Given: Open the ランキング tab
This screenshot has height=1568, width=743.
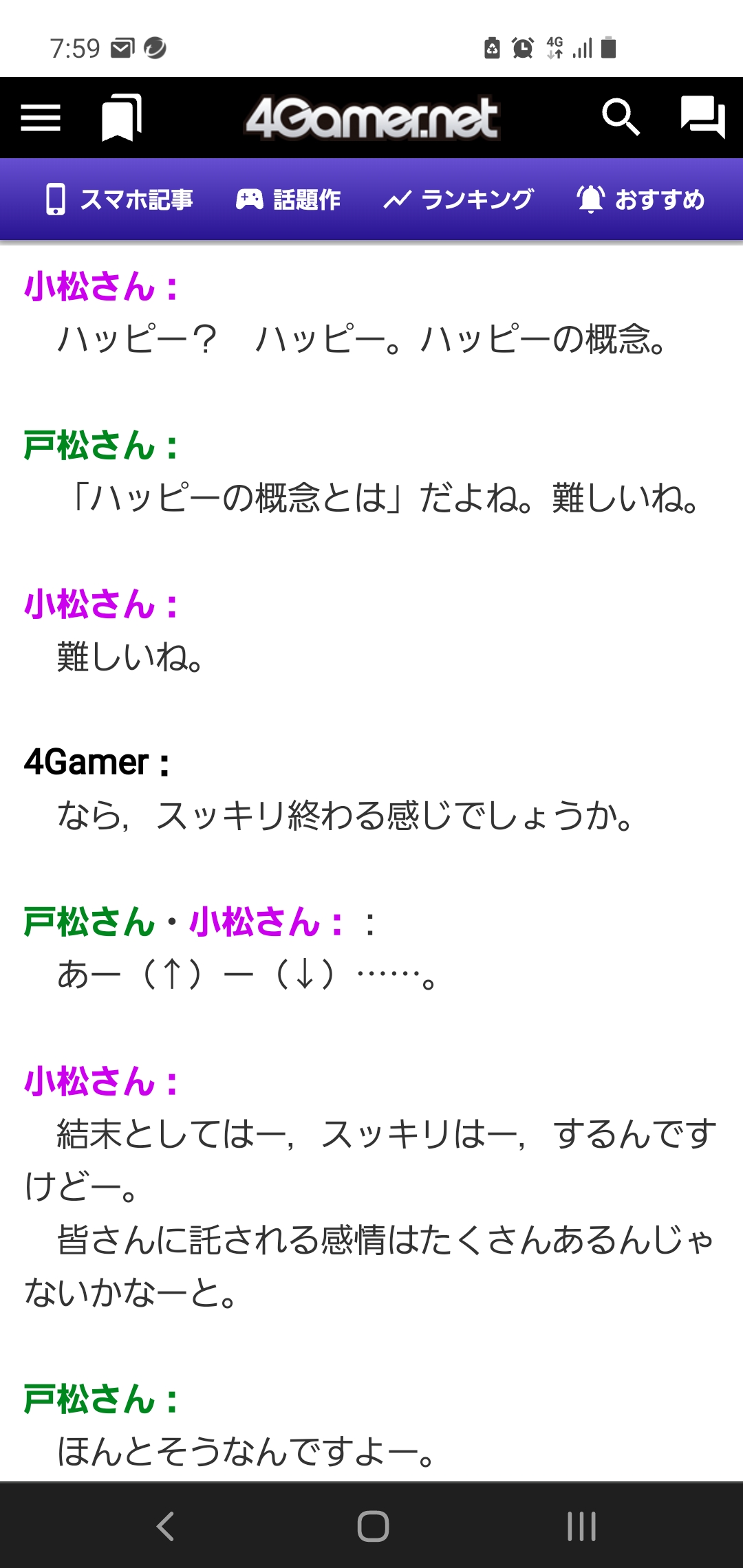Looking at the screenshot, I should (x=458, y=199).
